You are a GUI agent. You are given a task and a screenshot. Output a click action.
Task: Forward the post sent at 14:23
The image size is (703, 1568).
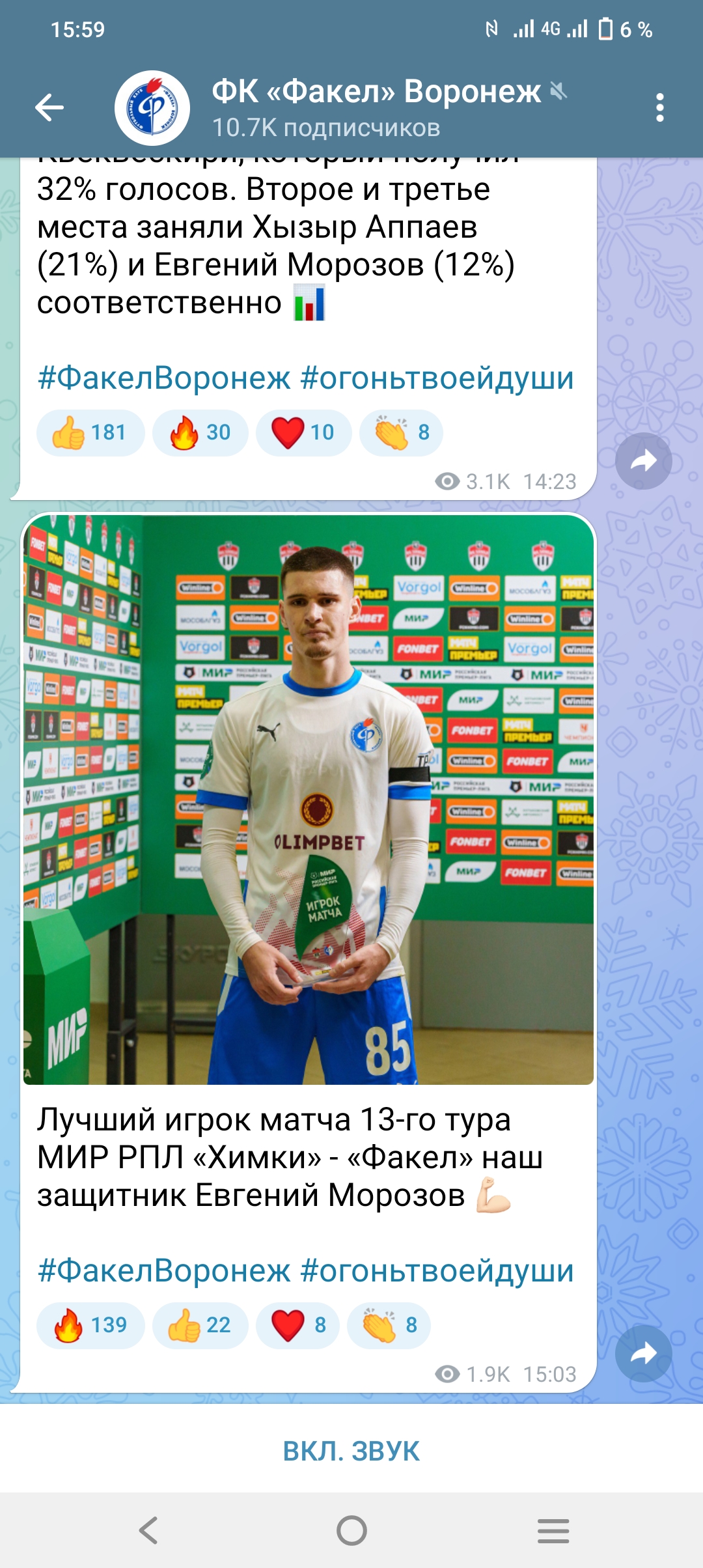pos(643,461)
